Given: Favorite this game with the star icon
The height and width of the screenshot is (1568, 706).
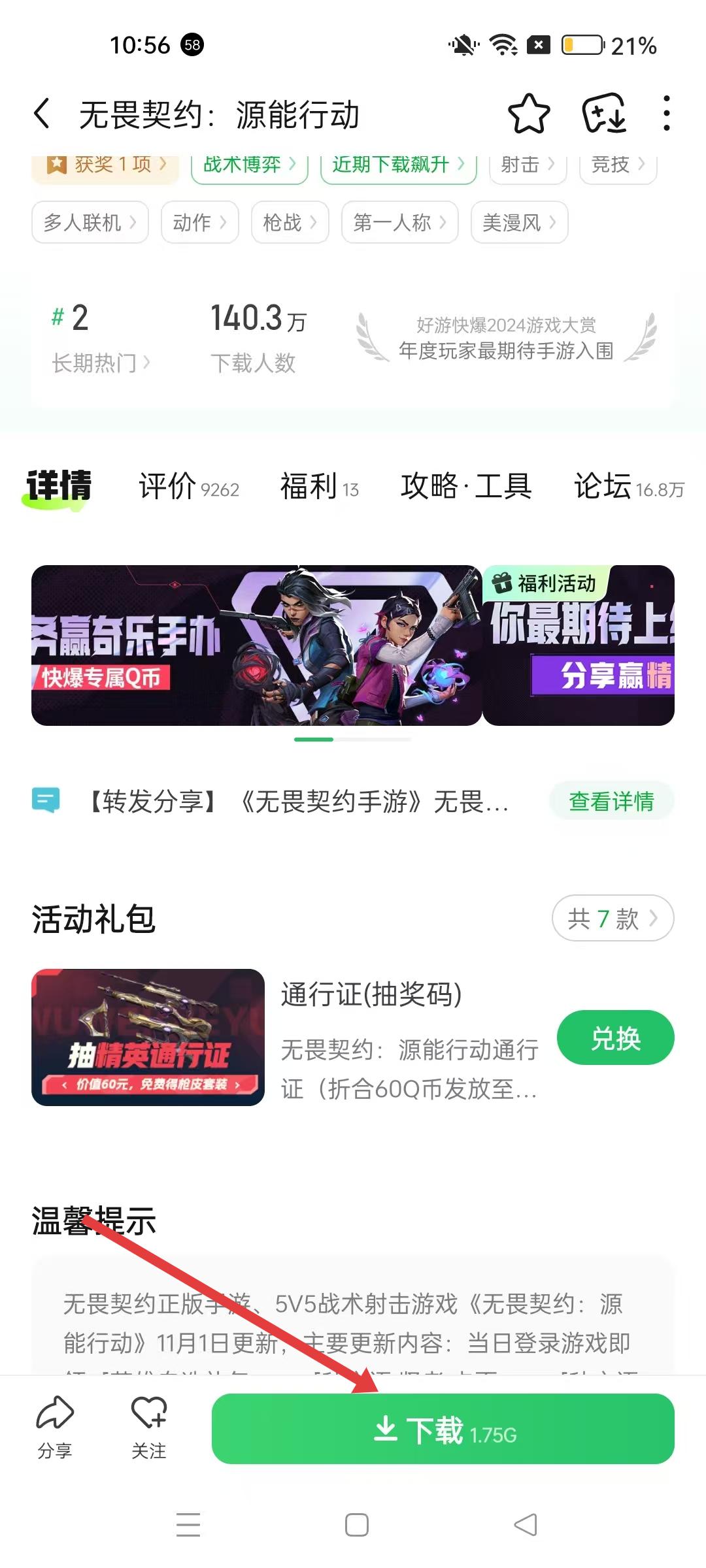Looking at the screenshot, I should coord(529,114).
